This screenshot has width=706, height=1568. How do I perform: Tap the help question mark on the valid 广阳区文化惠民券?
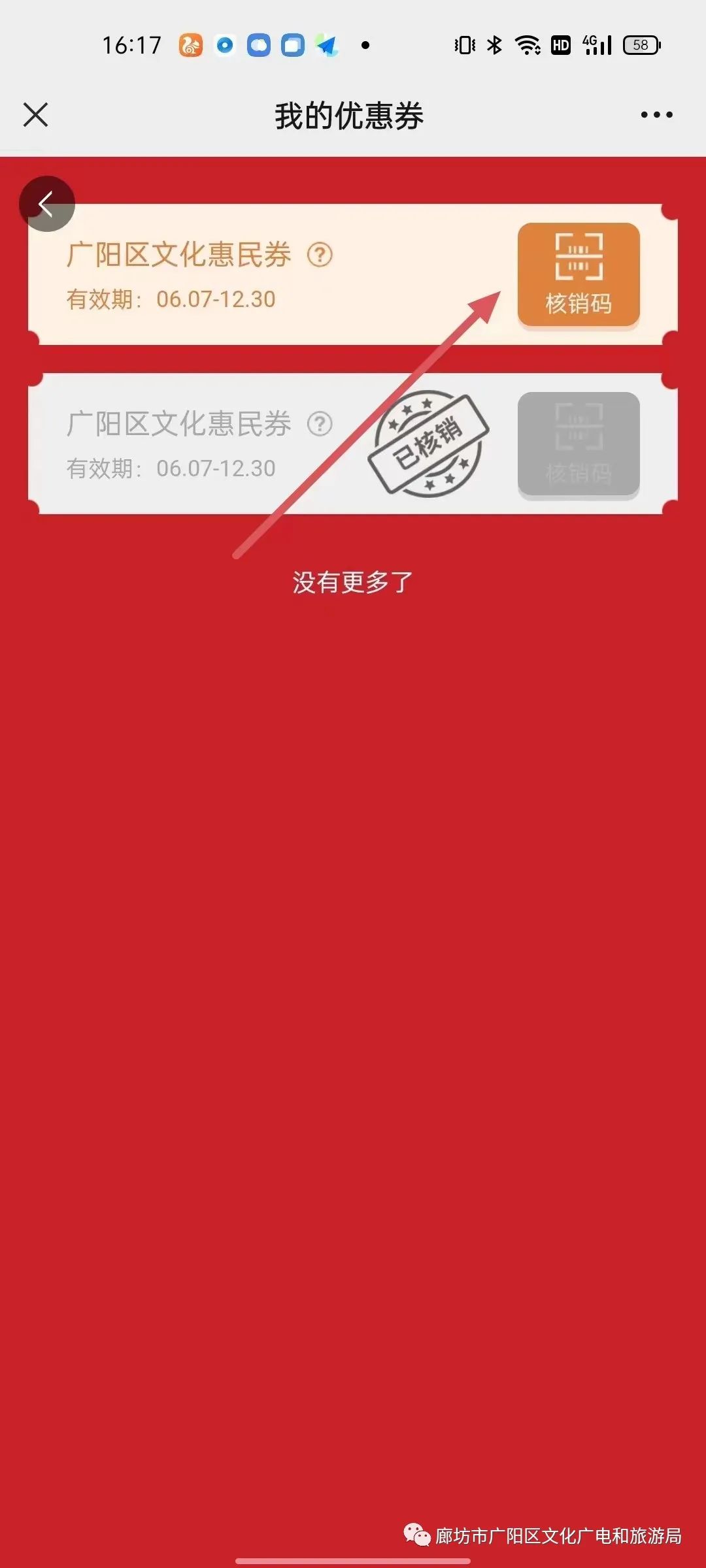[320, 255]
